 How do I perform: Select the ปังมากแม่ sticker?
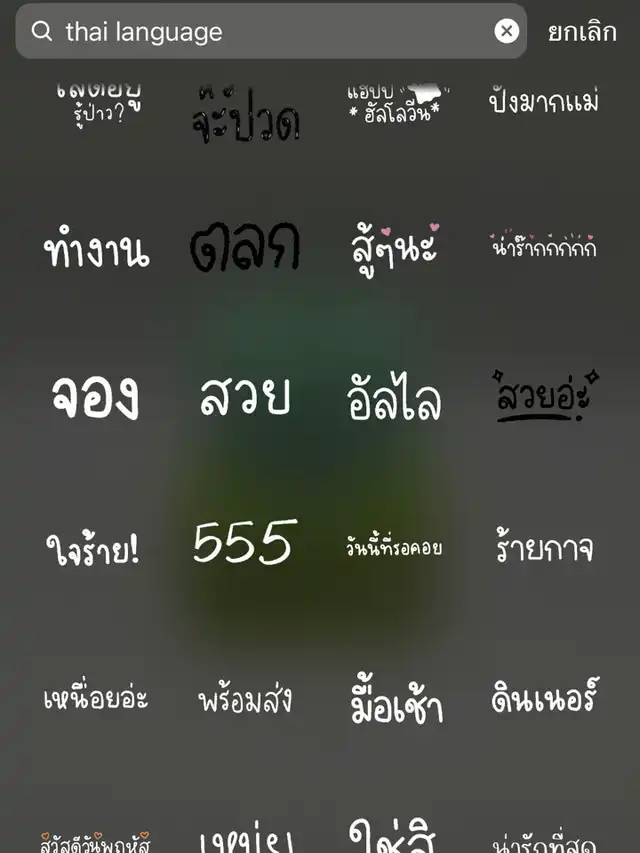coord(544,102)
